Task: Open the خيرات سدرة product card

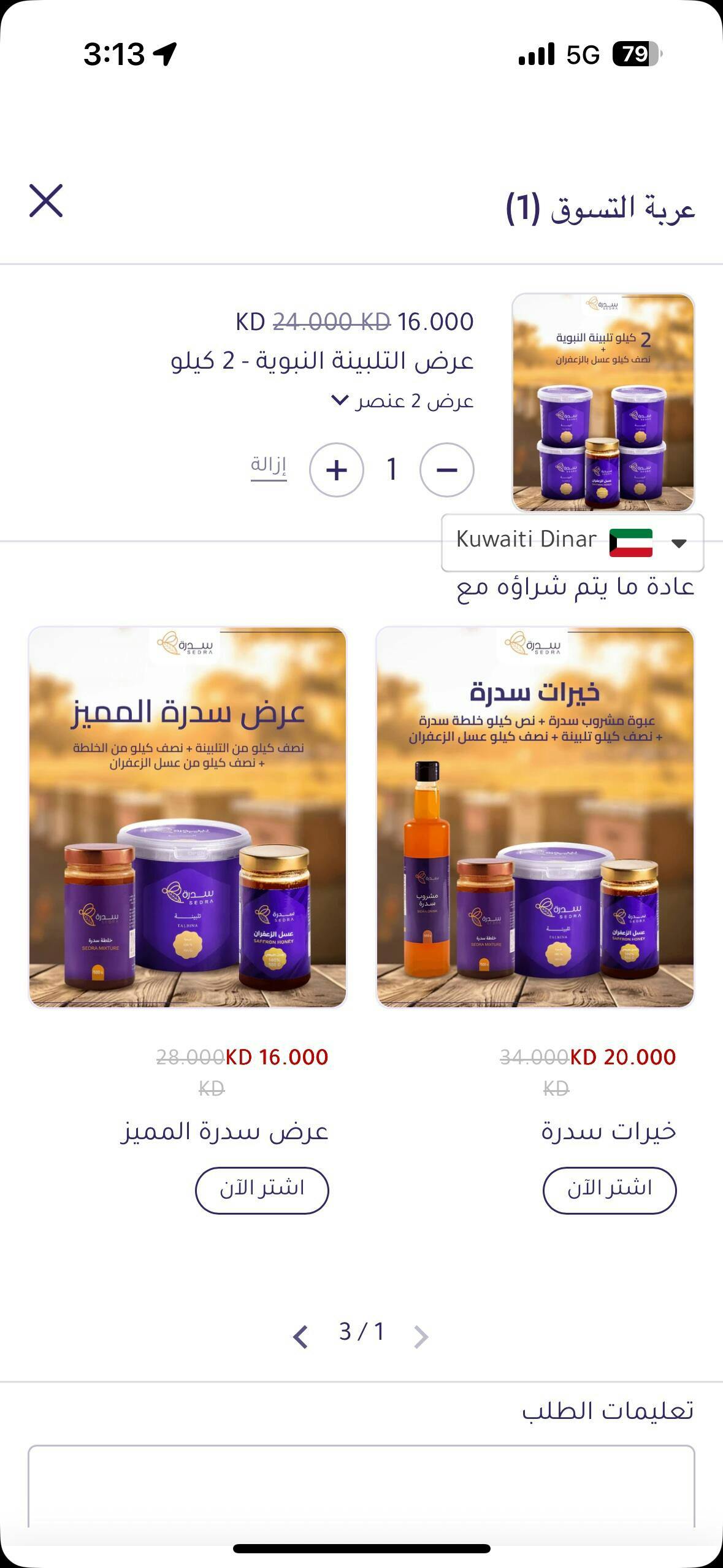Action: (x=535, y=817)
